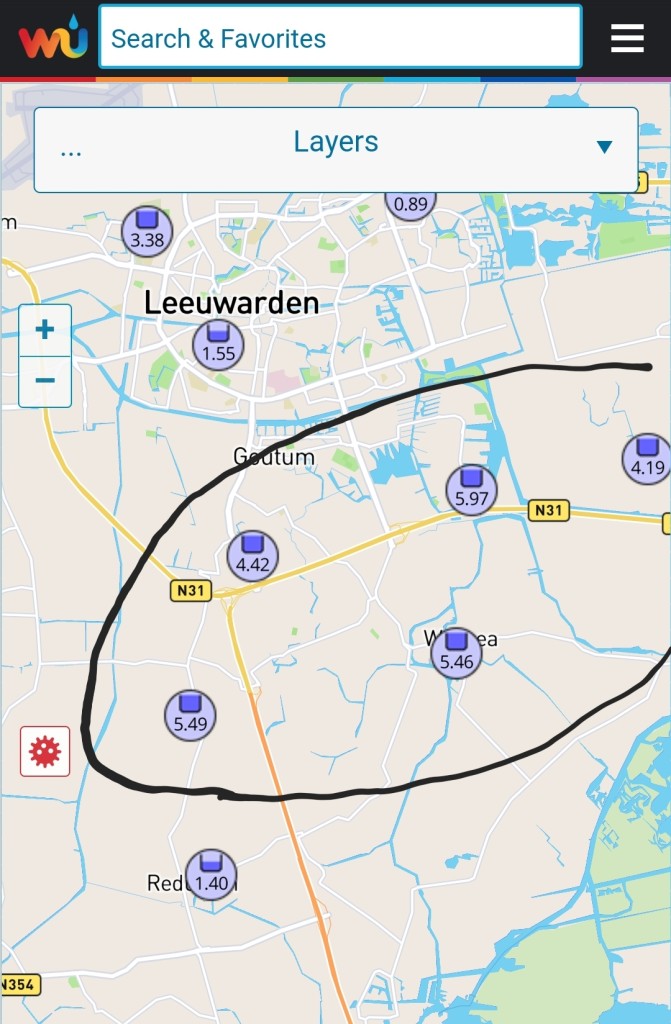Open the red virus map layer button
671x1024 pixels.
(45, 751)
